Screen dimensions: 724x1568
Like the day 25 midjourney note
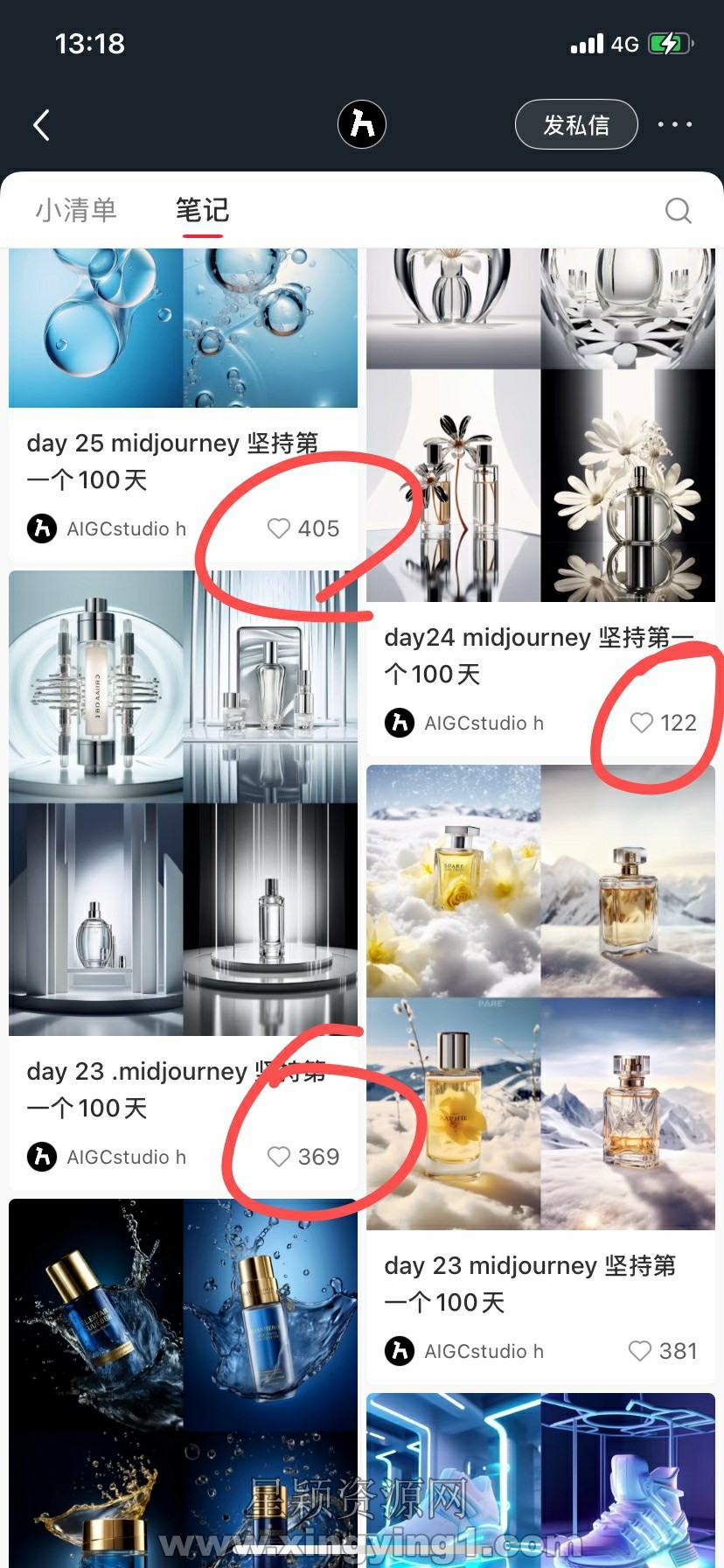[279, 528]
